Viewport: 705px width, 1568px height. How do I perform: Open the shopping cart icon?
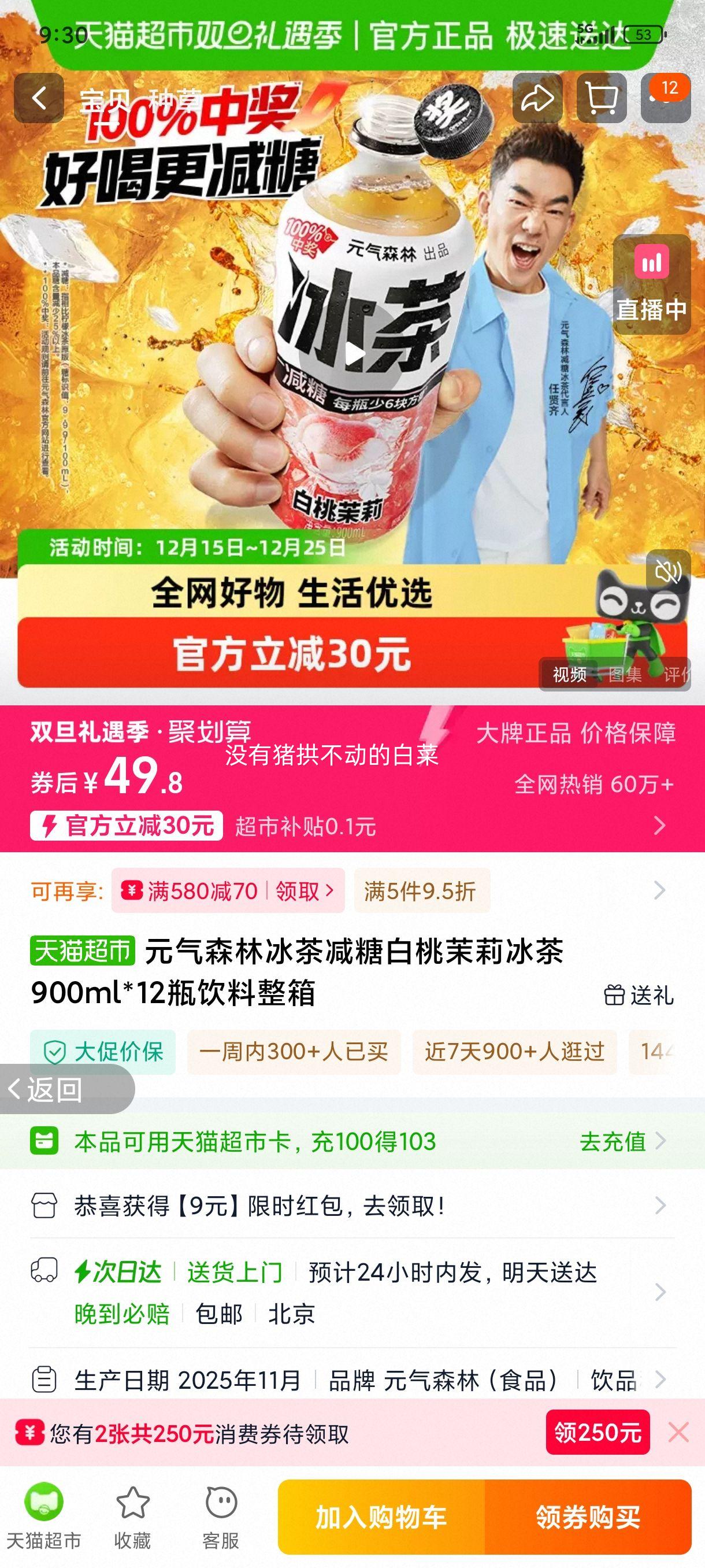(601, 99)
